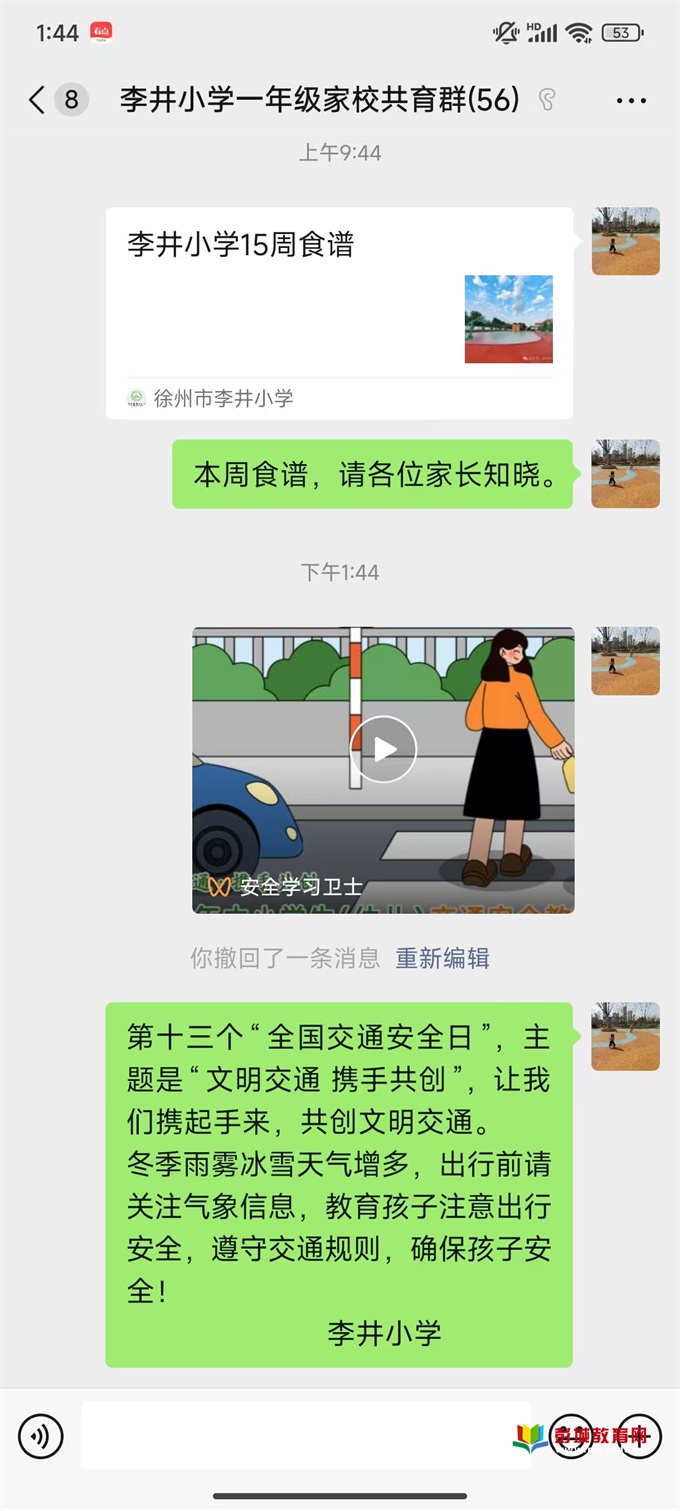The height and width of the screenshot is (1511, 680).
Task: Switch to voice message input
Action: click(x=41, y=1436)
